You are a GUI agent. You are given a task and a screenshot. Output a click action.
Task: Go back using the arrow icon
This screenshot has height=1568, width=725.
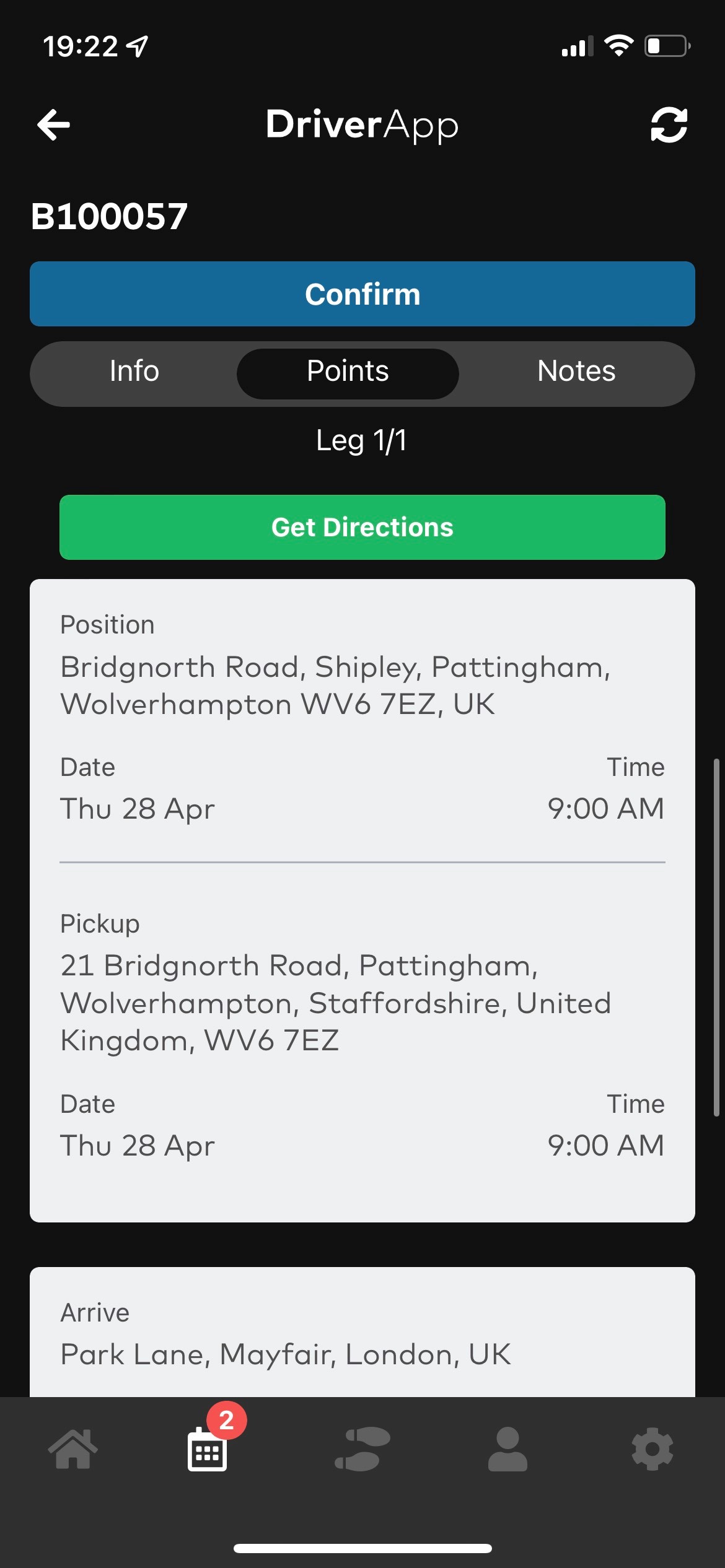53,125
